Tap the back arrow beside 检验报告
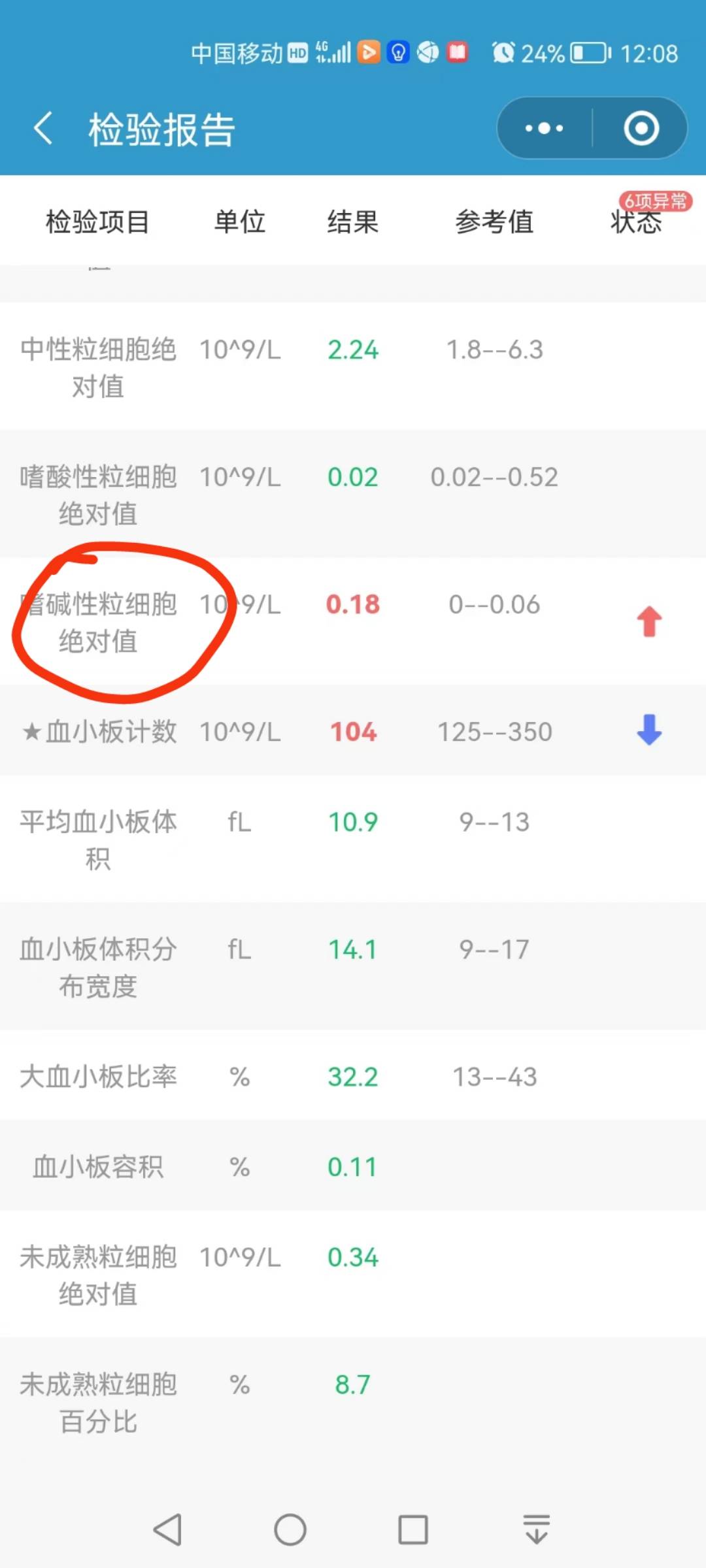Viewport: 706px width, 1568px height. pyautogui.click(x=43, y=128)
